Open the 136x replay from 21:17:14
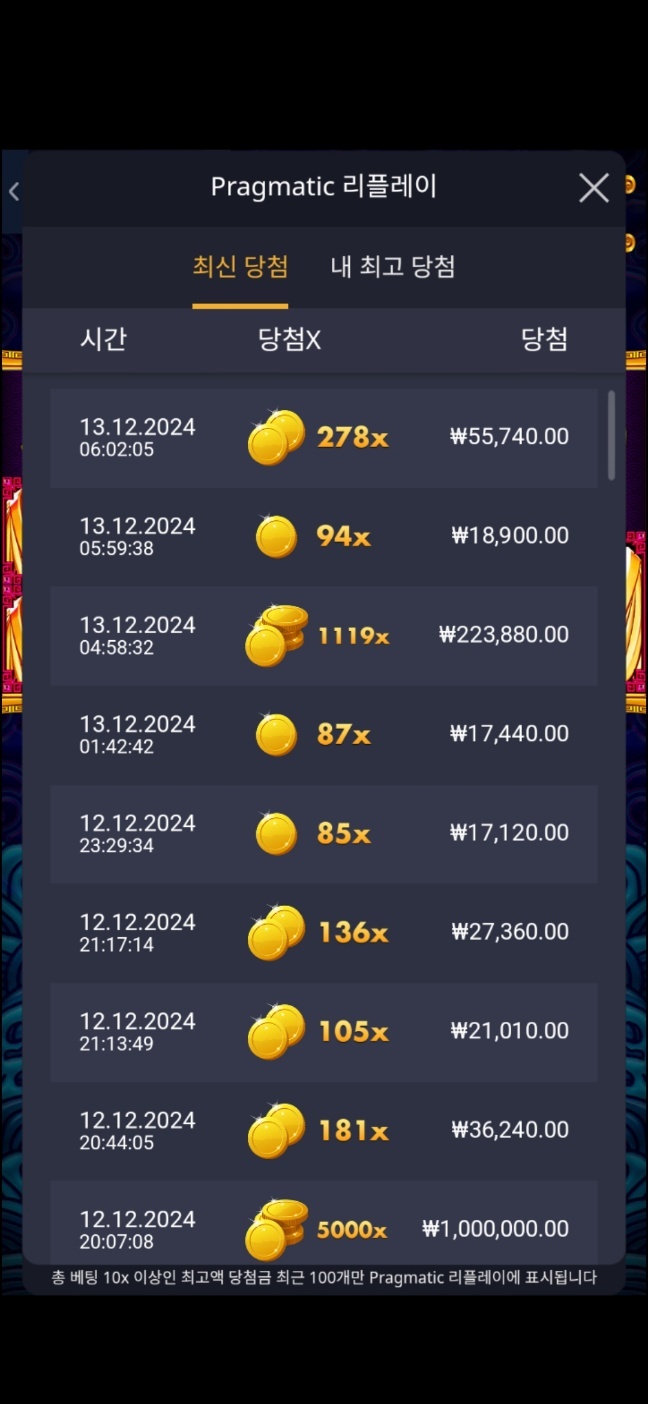 [x=324, y=932]
